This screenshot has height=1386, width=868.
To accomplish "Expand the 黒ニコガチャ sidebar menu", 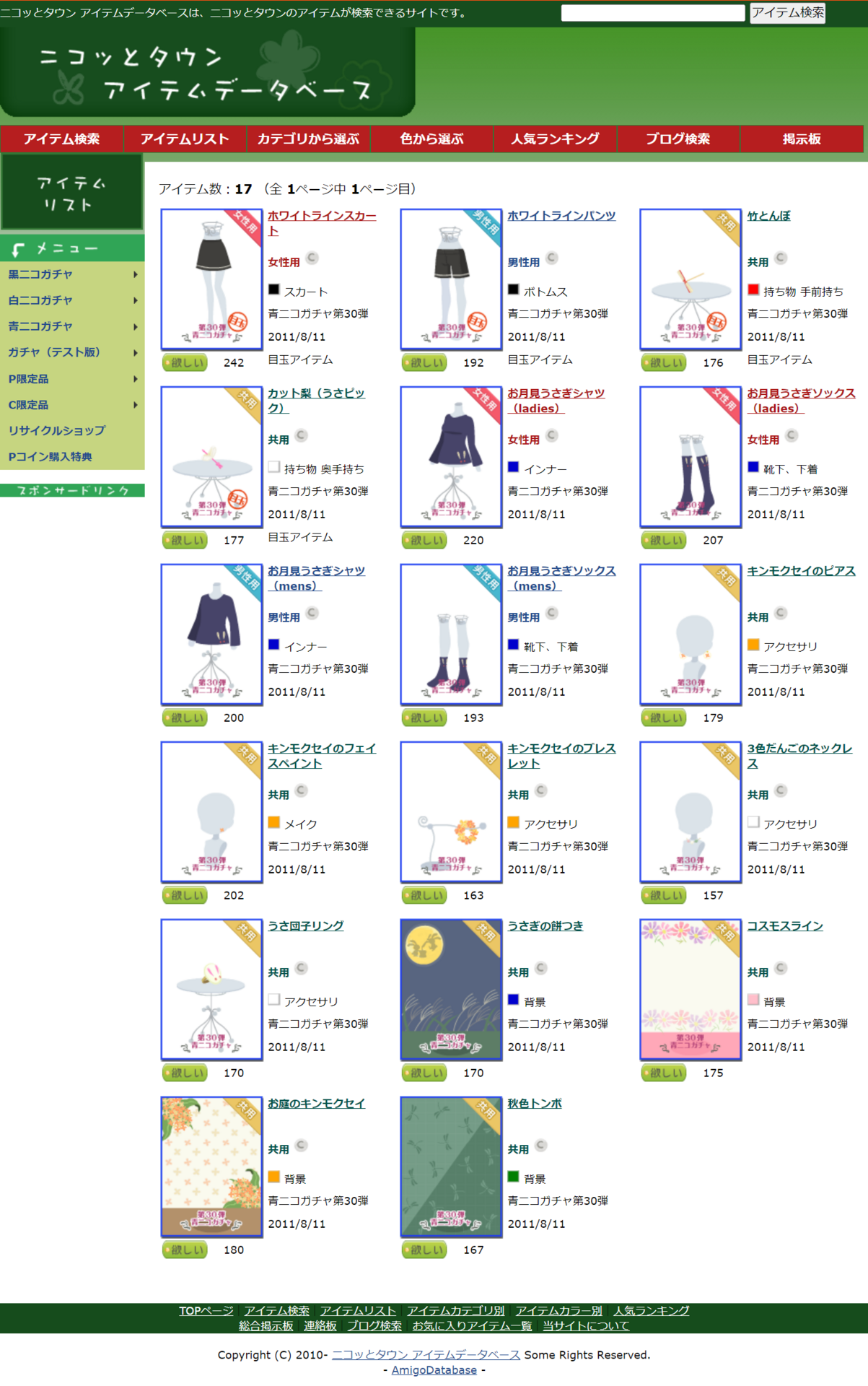I will pyautogui.click(x=72, y=274).
